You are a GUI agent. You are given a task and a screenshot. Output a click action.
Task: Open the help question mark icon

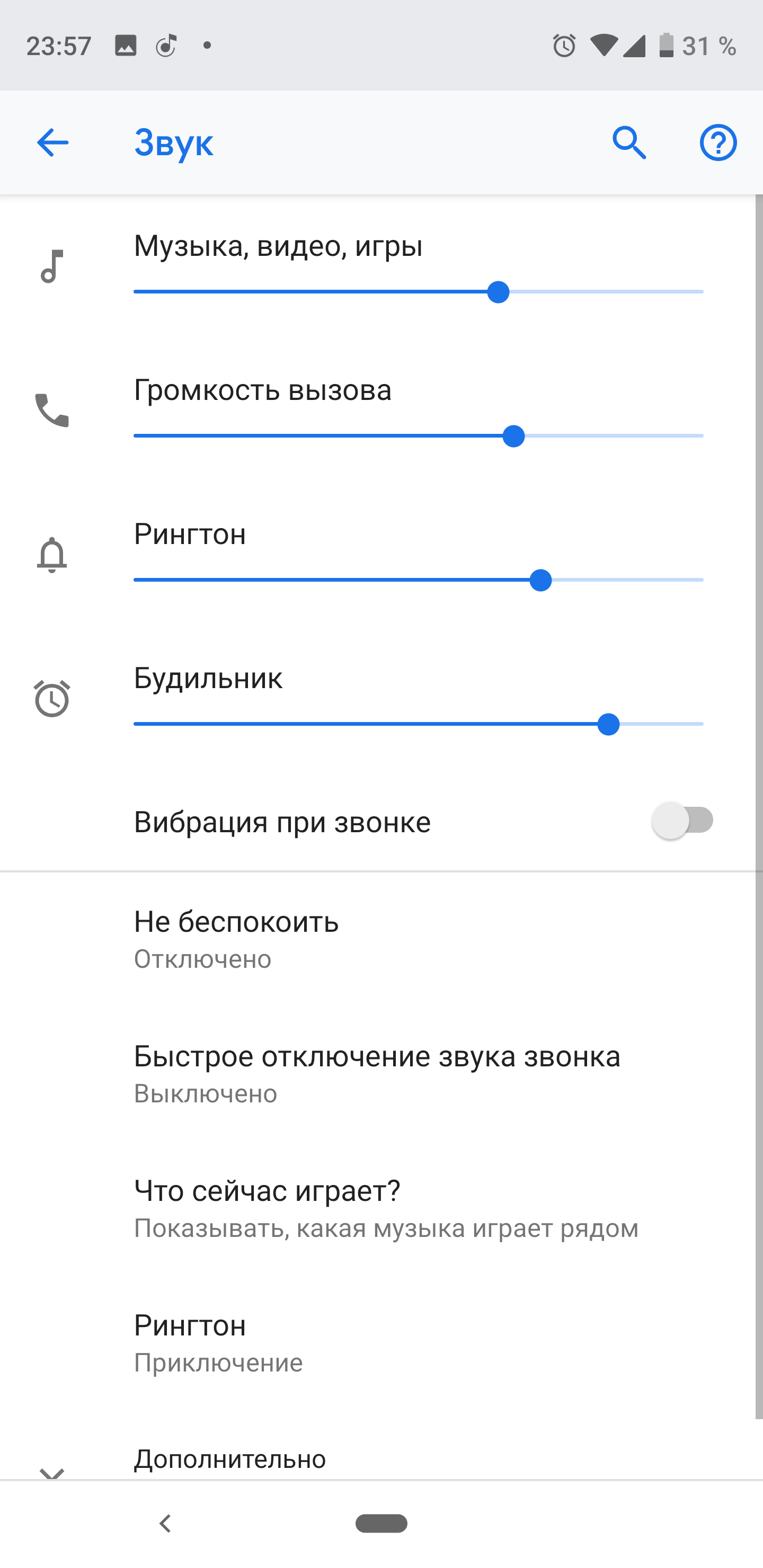(x=718, y=143)
